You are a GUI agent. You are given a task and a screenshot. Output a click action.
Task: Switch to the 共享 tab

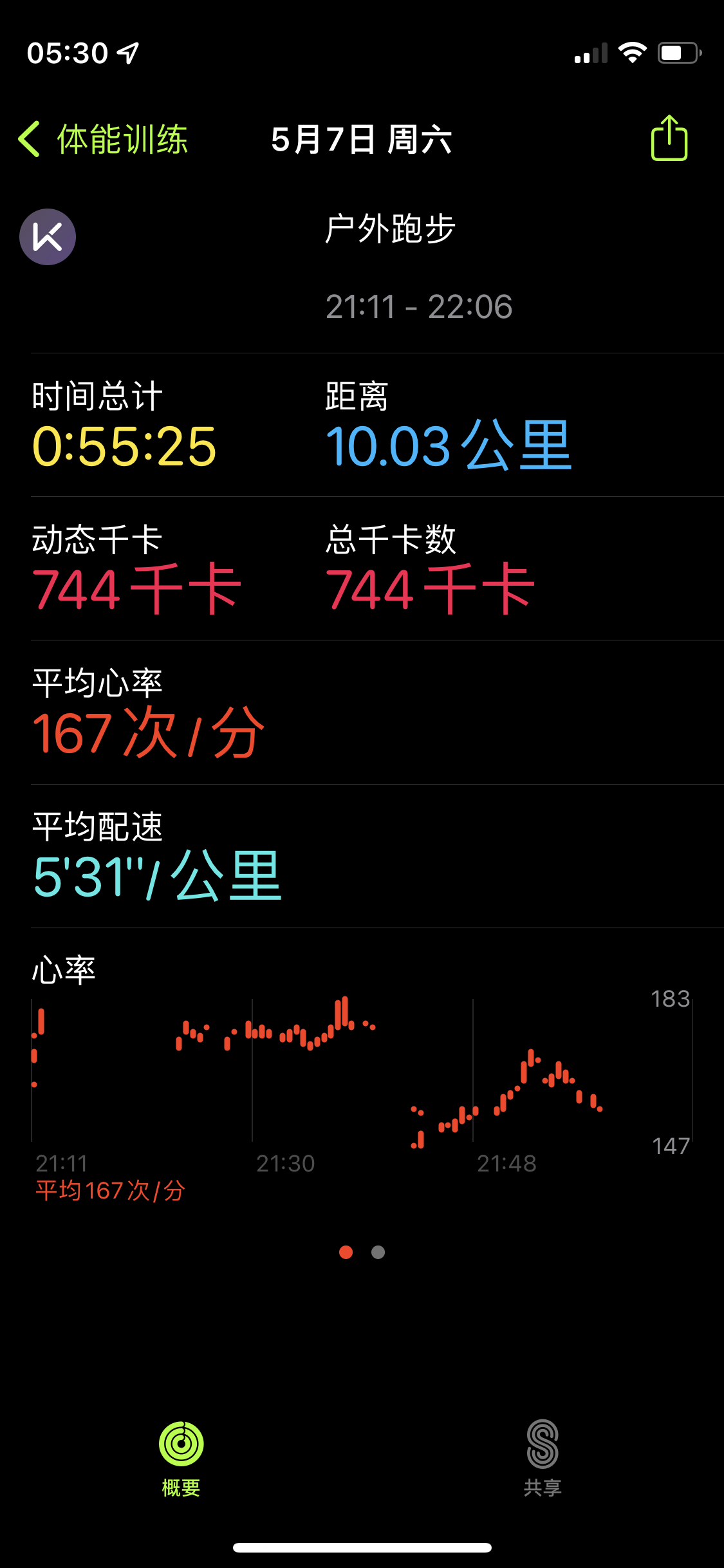point(543,1457)
